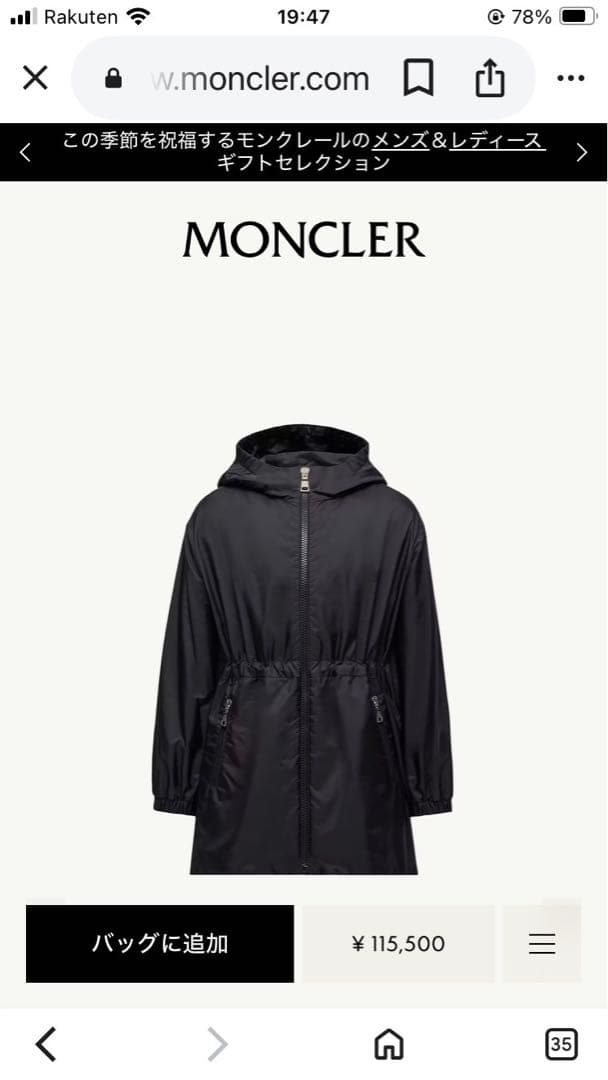Screen dimensions: 608x1080
Task: Share this page
Action: point(490,78)
